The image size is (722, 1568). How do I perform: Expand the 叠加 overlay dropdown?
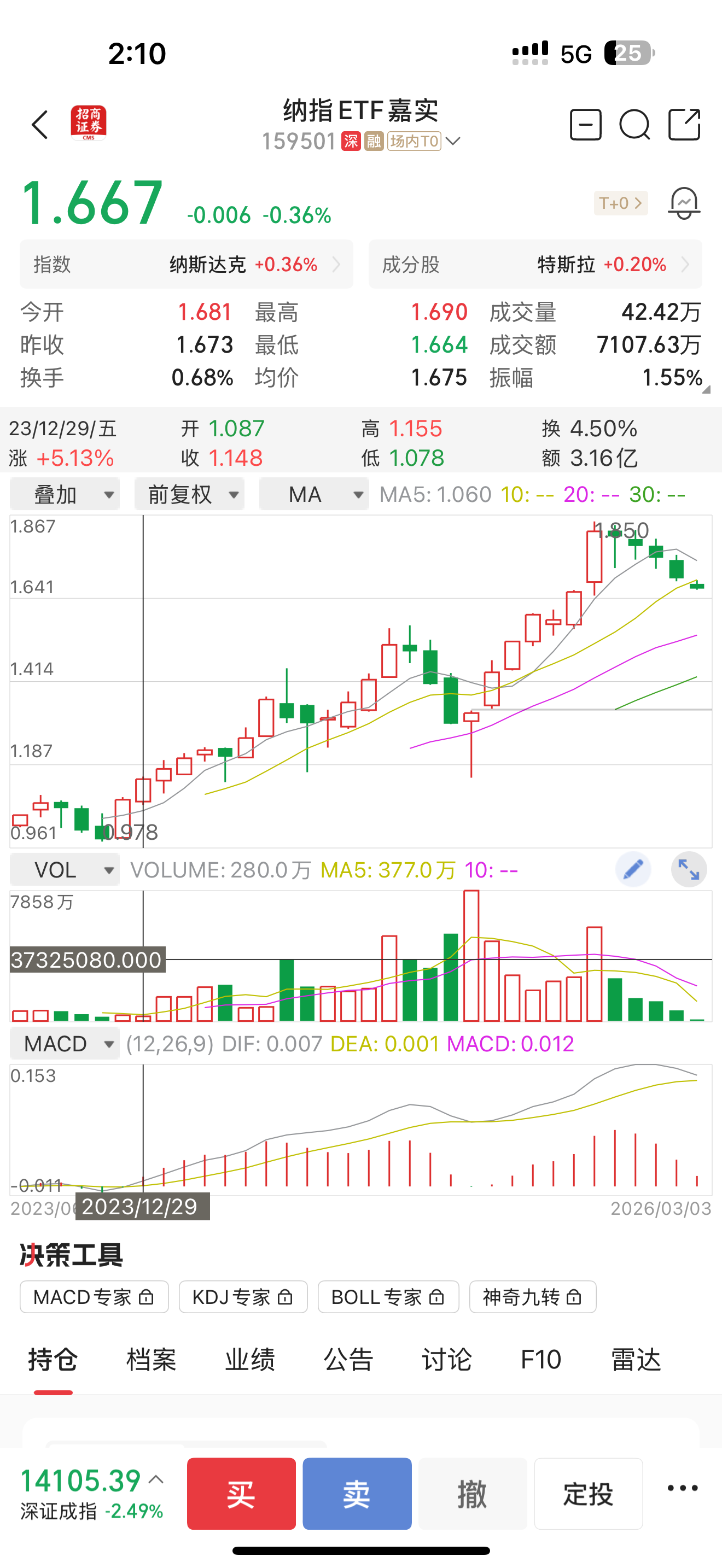coord(65,494)
